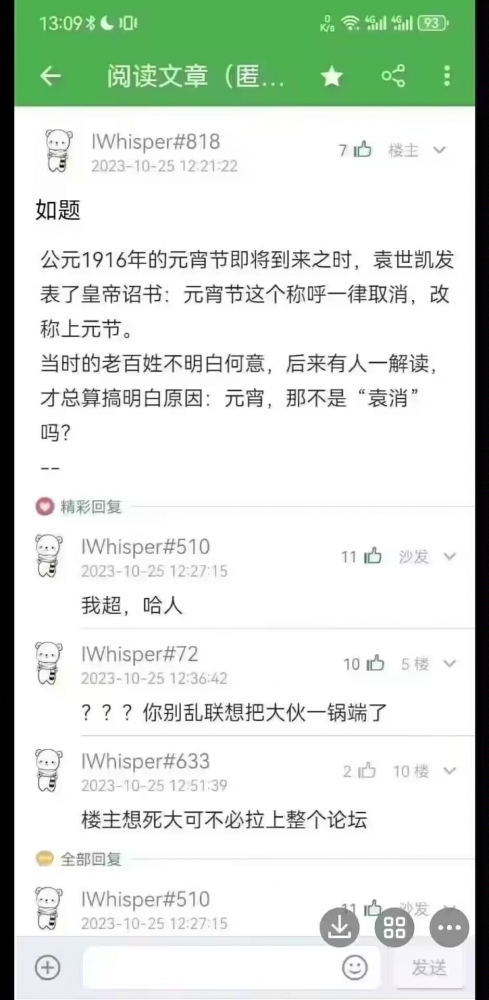Open the floating more options button
This screenshot has height=1000, width=489.
point(449,926)
